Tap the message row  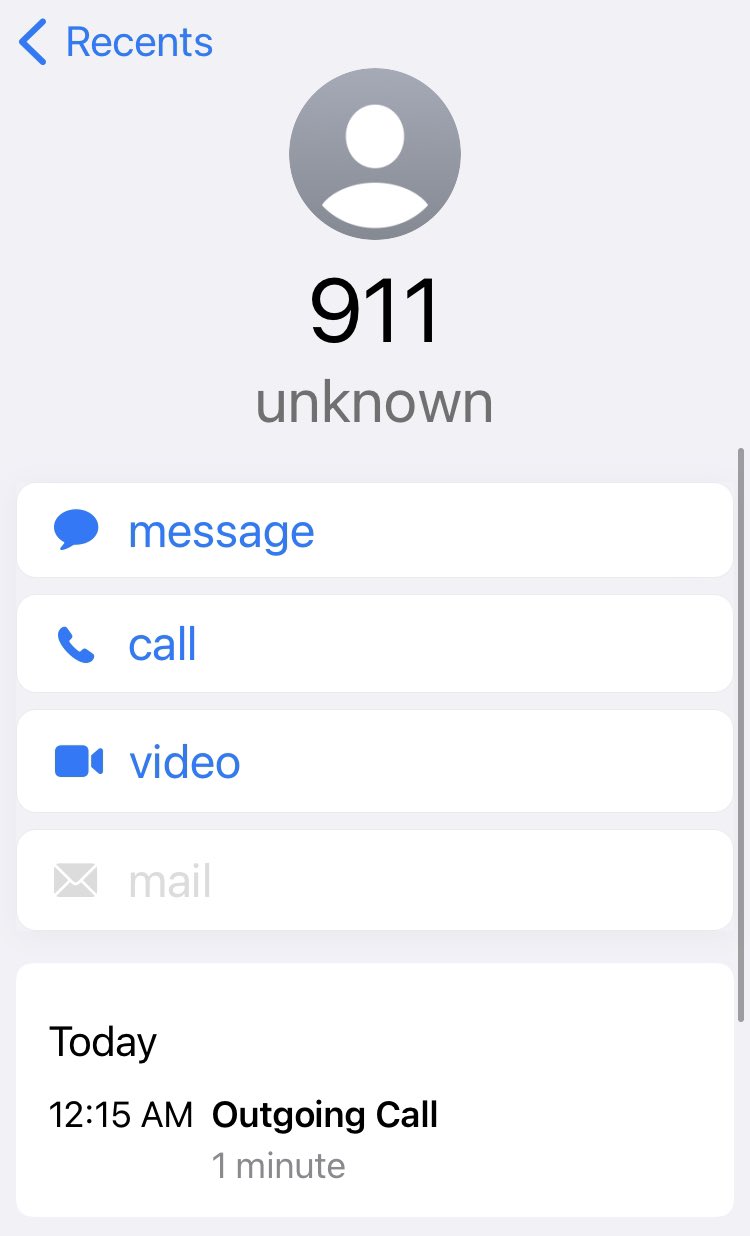click(x=375, y=530)
